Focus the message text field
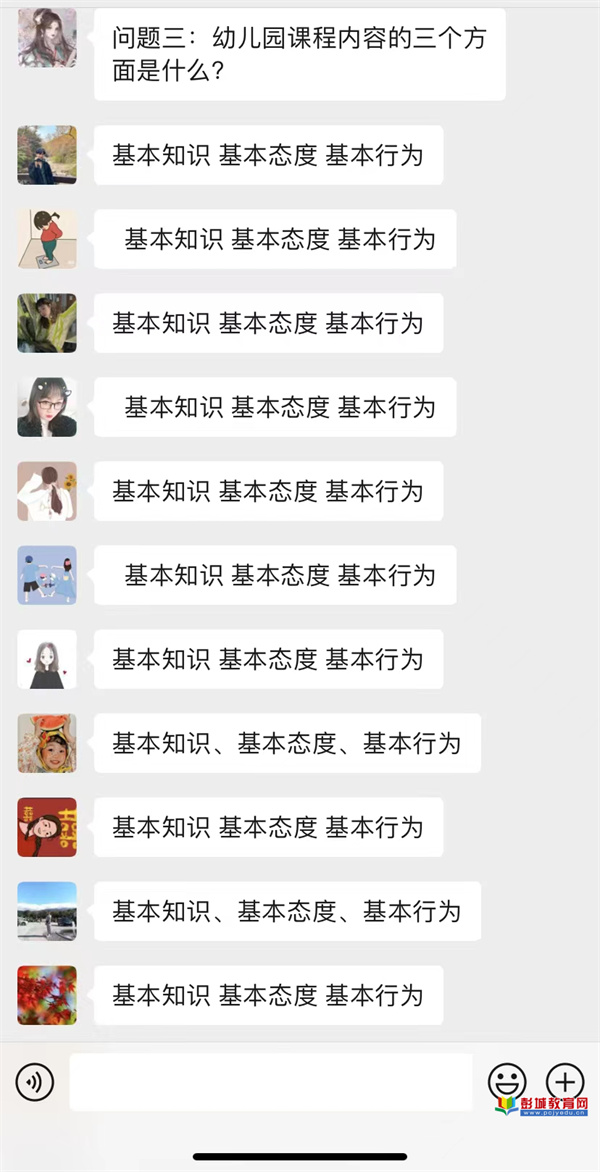 pos(270,1081)
